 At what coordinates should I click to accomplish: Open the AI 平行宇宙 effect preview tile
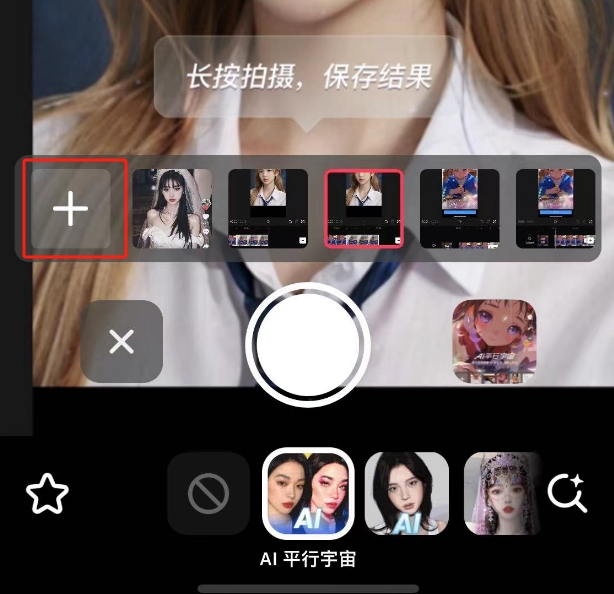click(493, 342)
